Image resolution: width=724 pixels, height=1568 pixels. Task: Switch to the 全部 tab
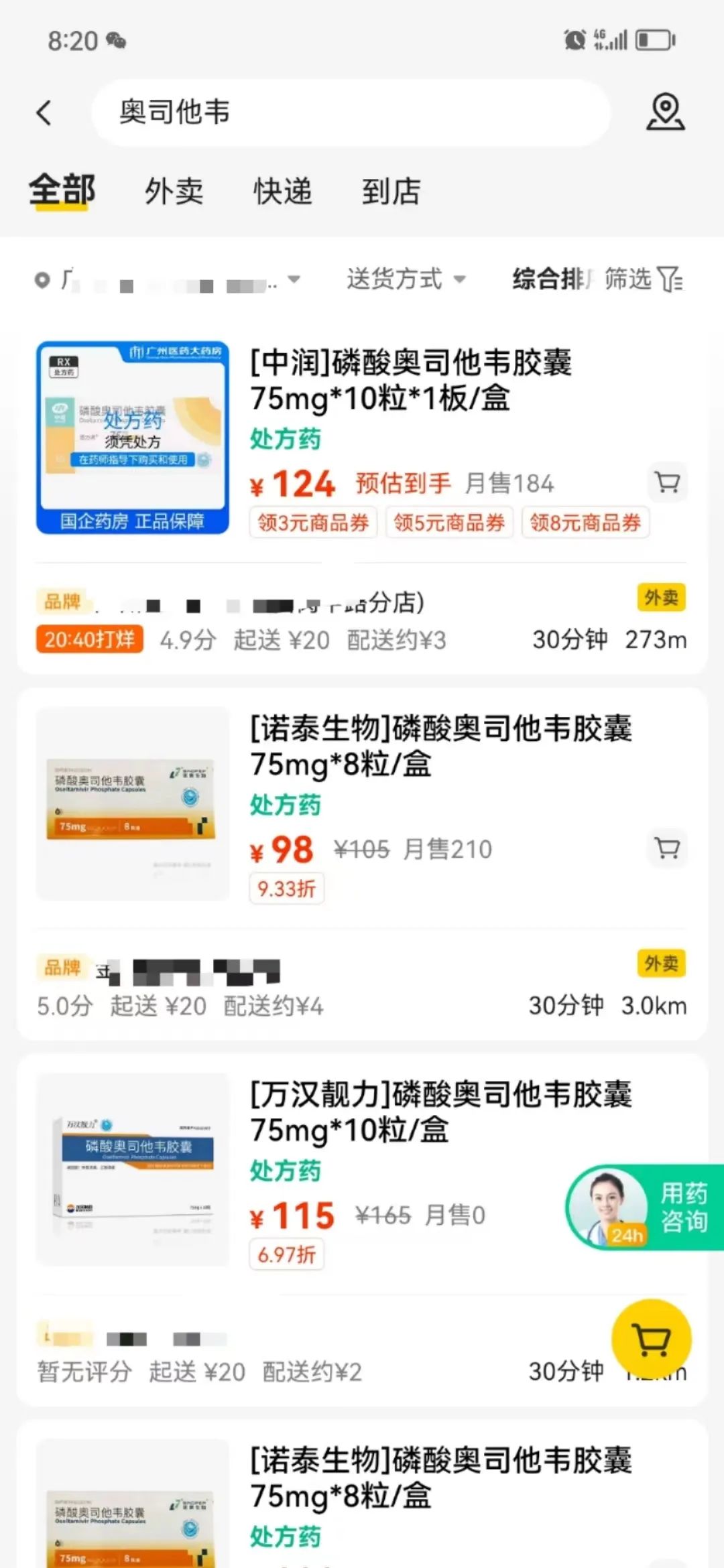pos(62,191)
